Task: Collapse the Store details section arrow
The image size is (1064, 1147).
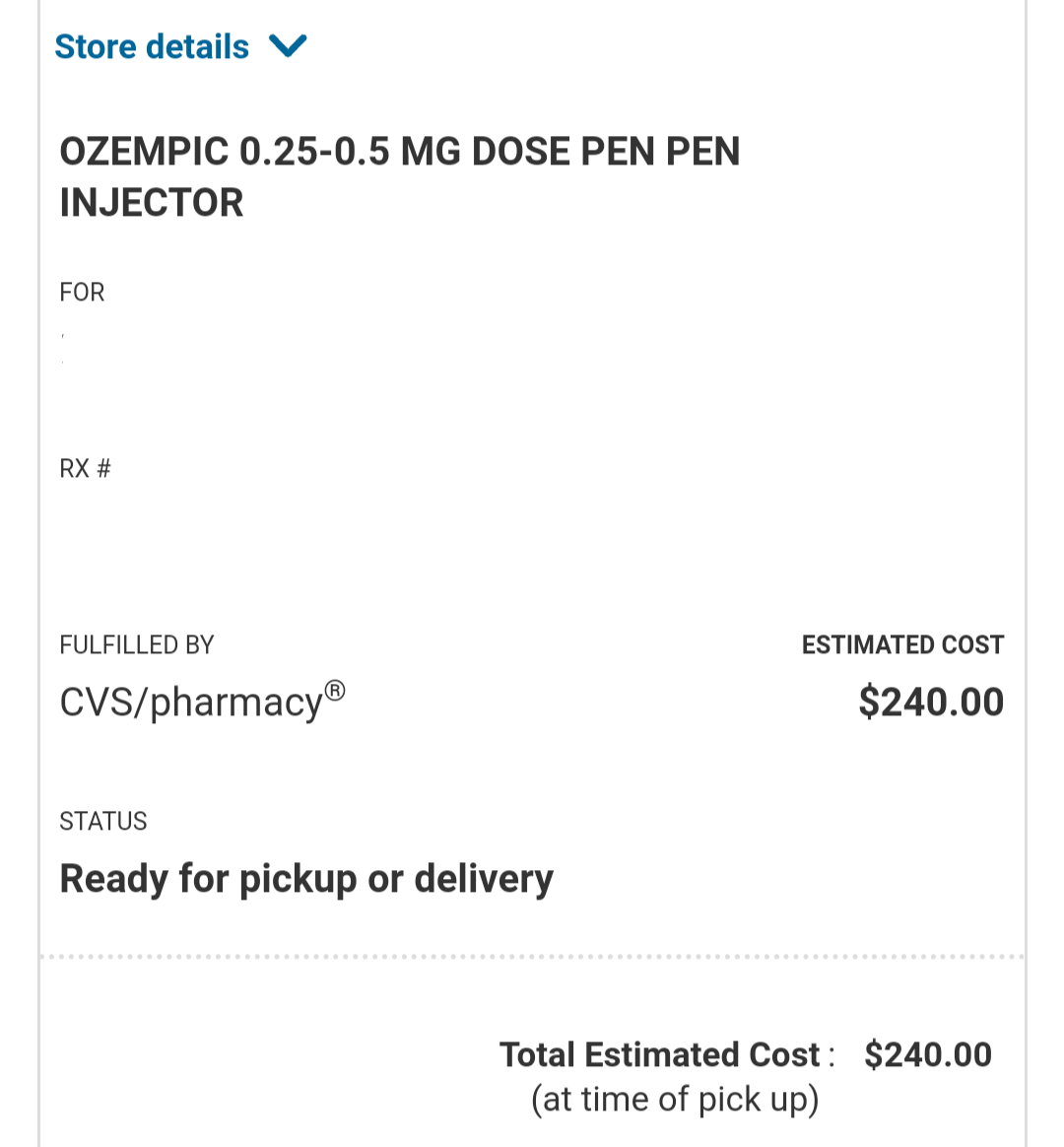Action: (289, 46)
